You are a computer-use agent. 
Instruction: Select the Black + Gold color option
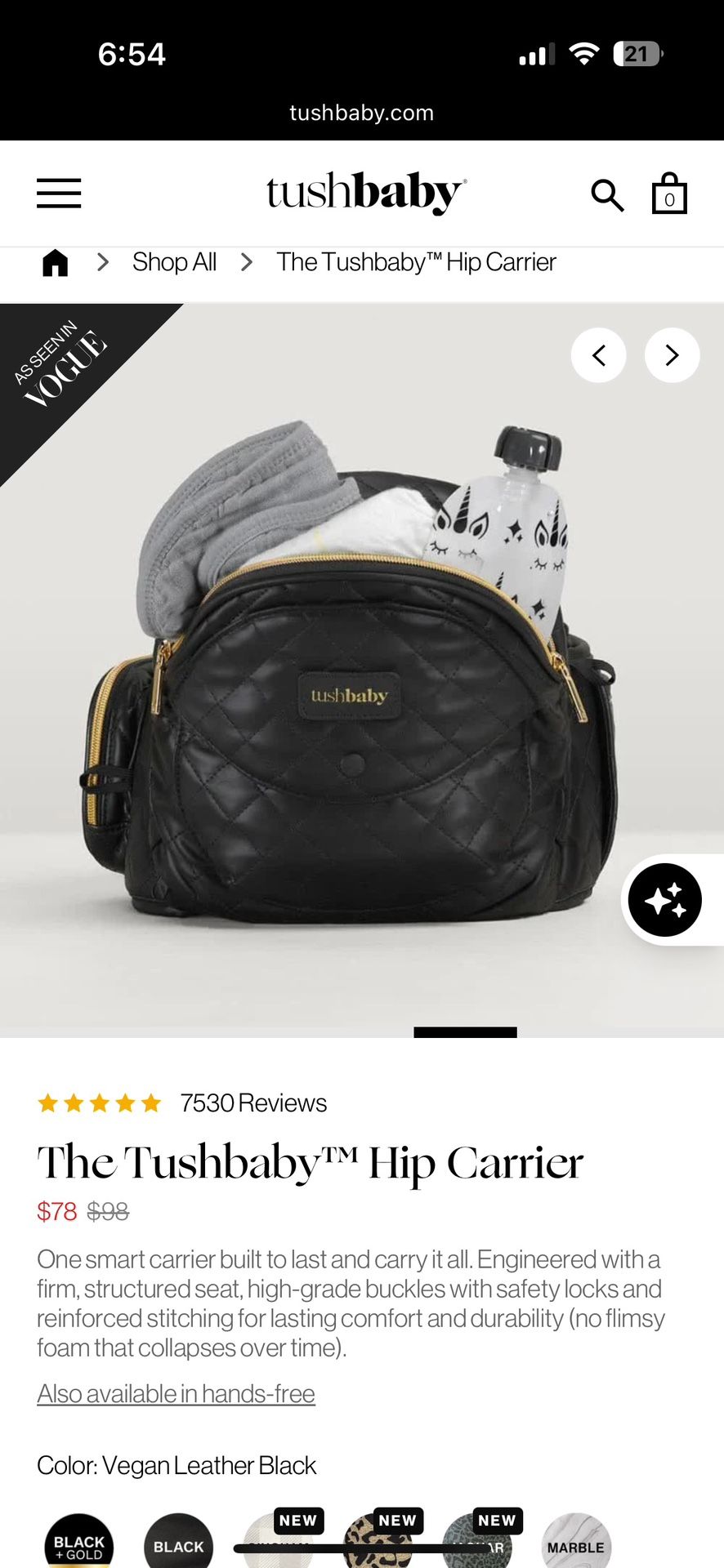coord(79,1543)
